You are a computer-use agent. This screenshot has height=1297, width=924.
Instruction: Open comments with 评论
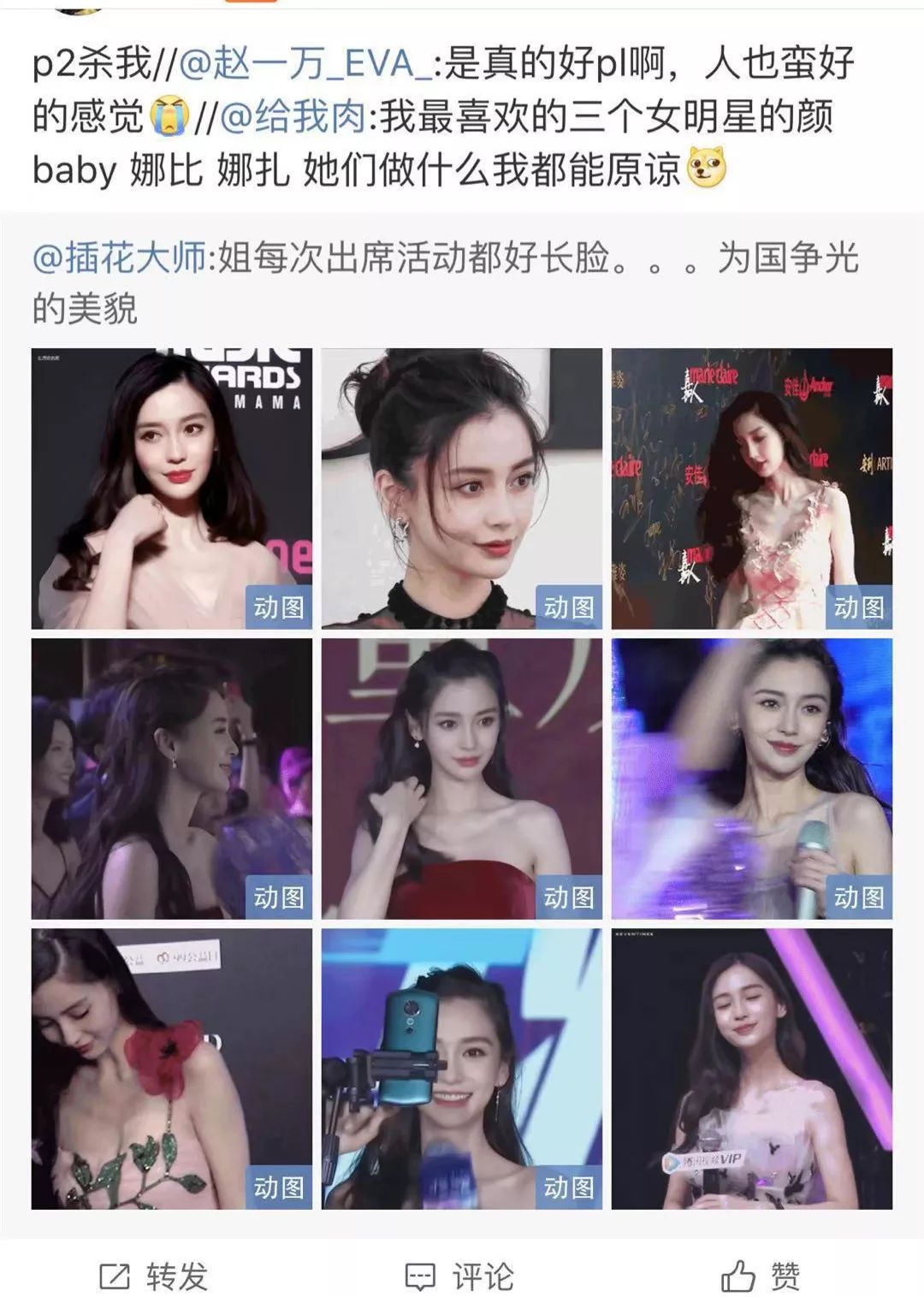click(460, 1276)
